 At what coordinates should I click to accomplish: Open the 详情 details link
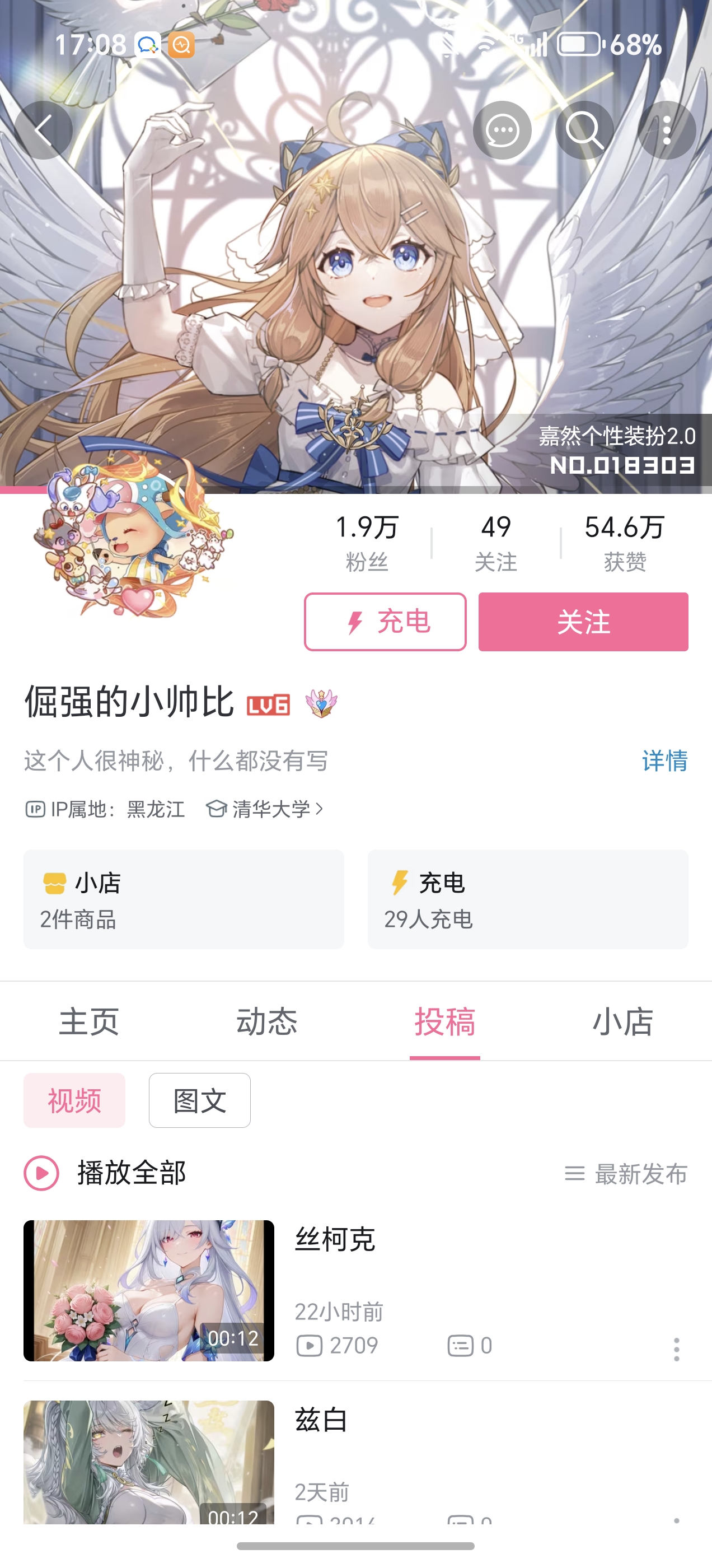[664, 761]
